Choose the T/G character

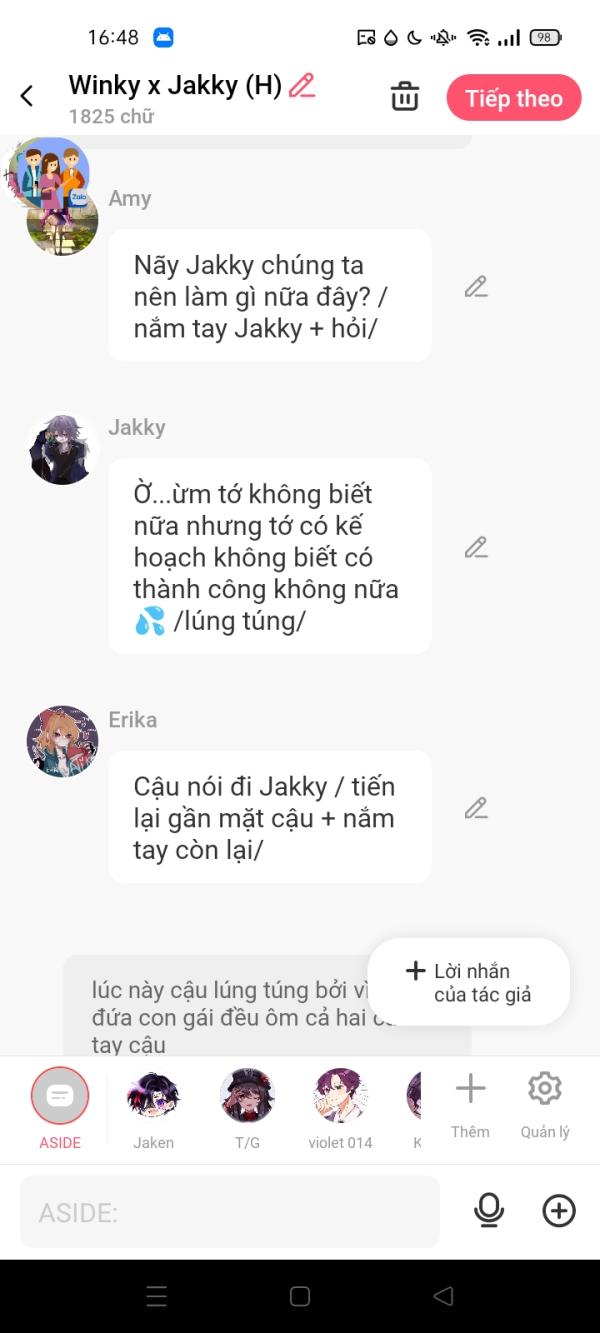(247, 1097)
